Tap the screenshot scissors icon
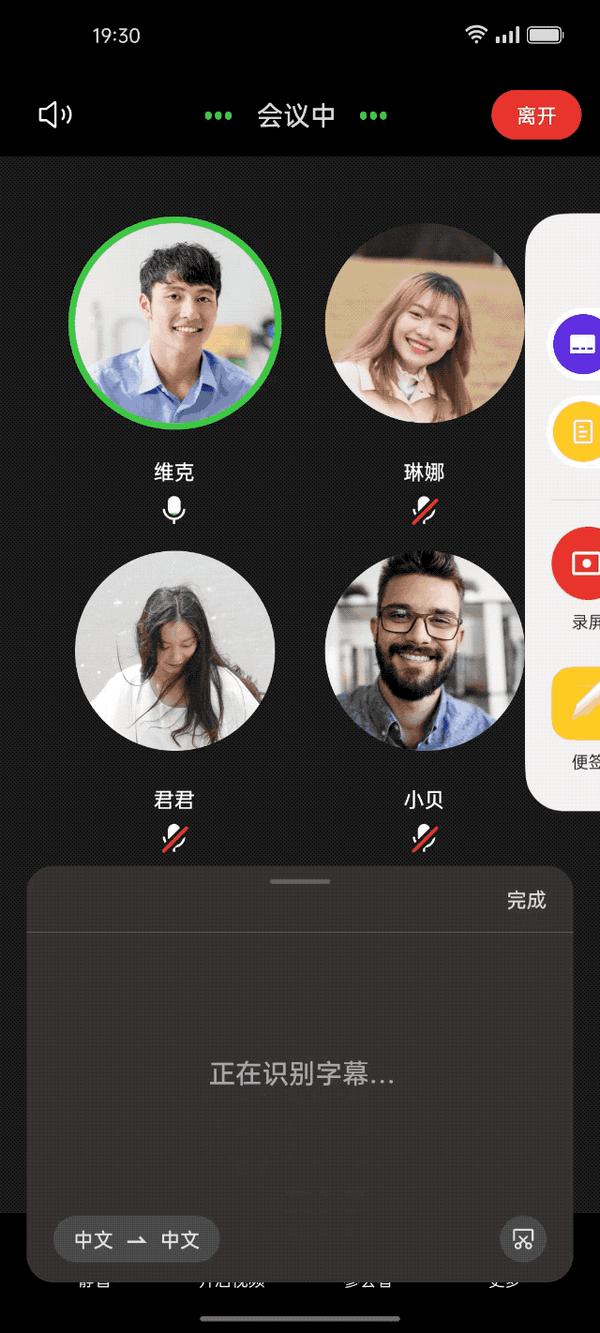 click(x=523, y=1240)
